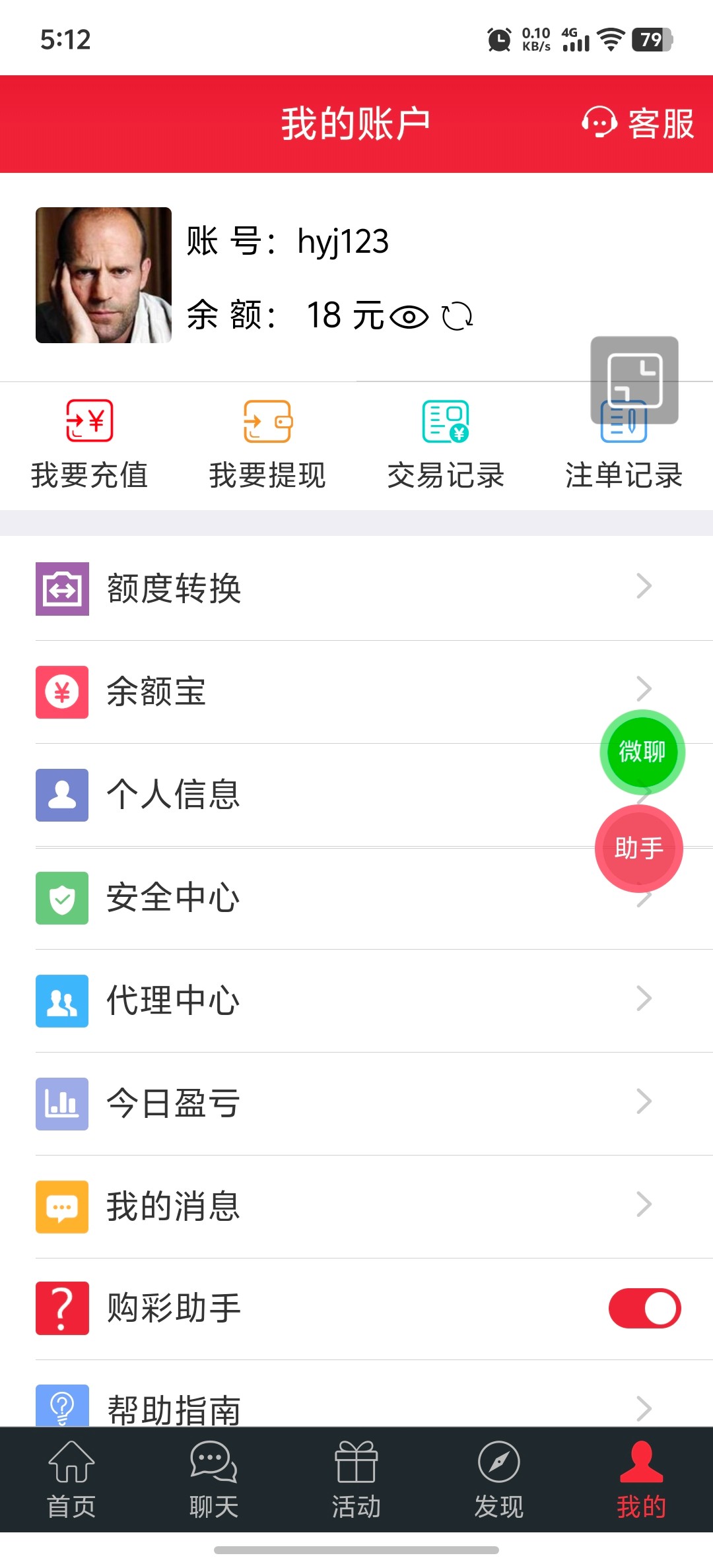Tap the green 微聊 floating button
The width and height of the screenshot is (713, 1568).
[x=642, y=752]
